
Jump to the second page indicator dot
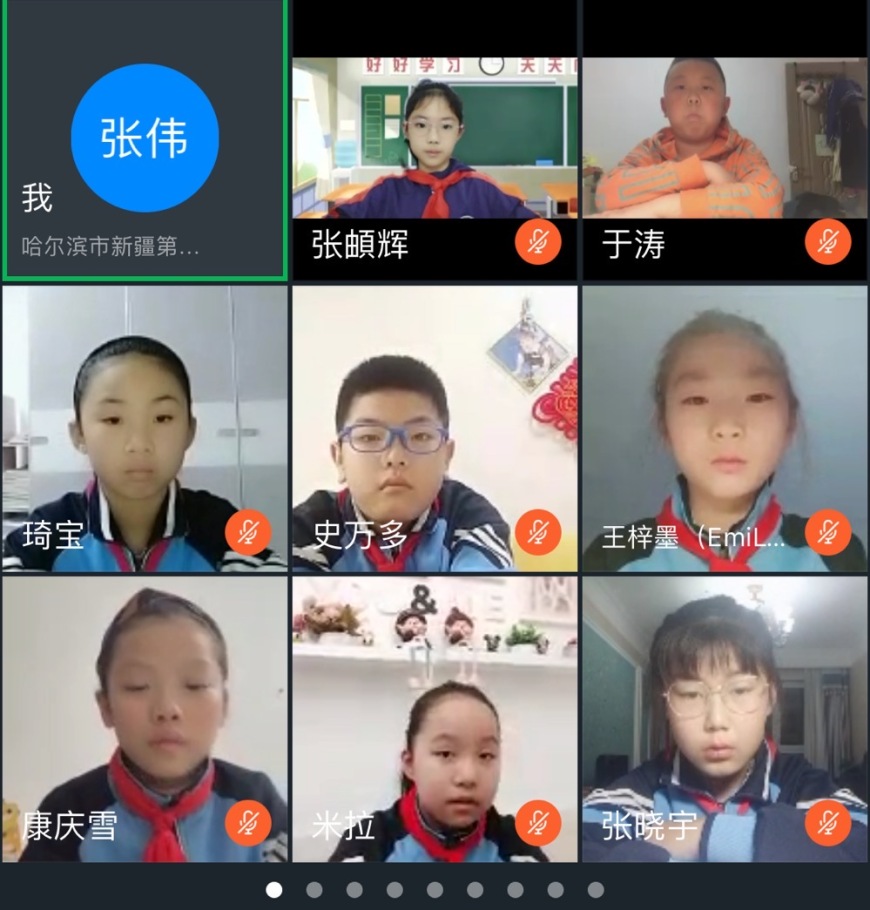[314, 890]
